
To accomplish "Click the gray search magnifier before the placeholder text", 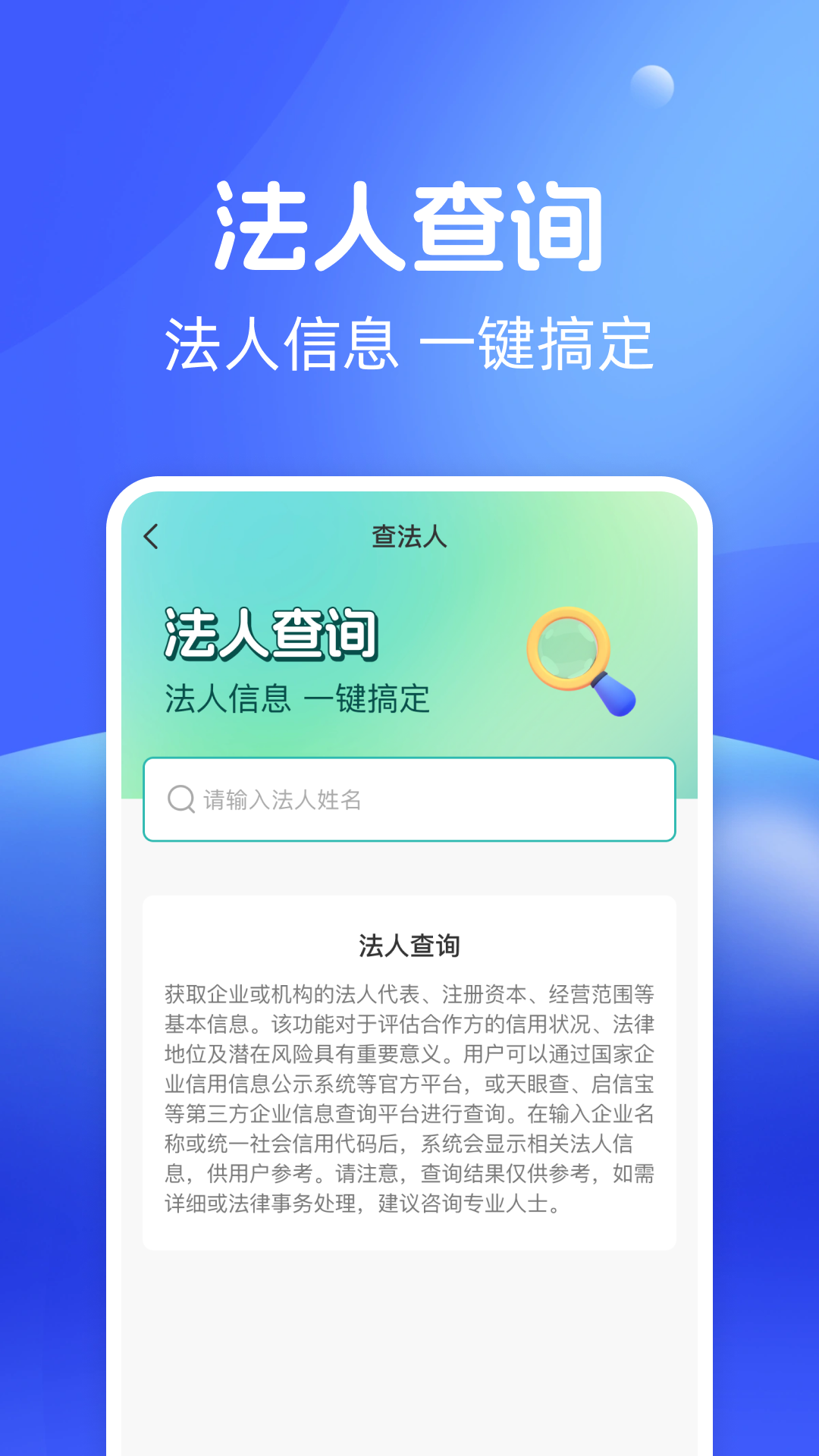I will (180, 799).
